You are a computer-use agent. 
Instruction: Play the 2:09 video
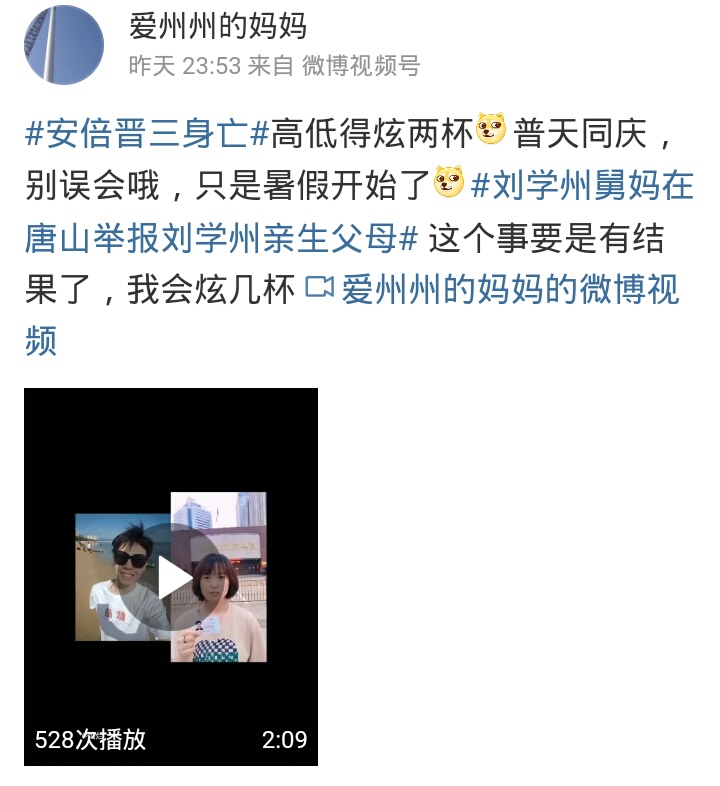pyautogui.click(x=171, y=577)
